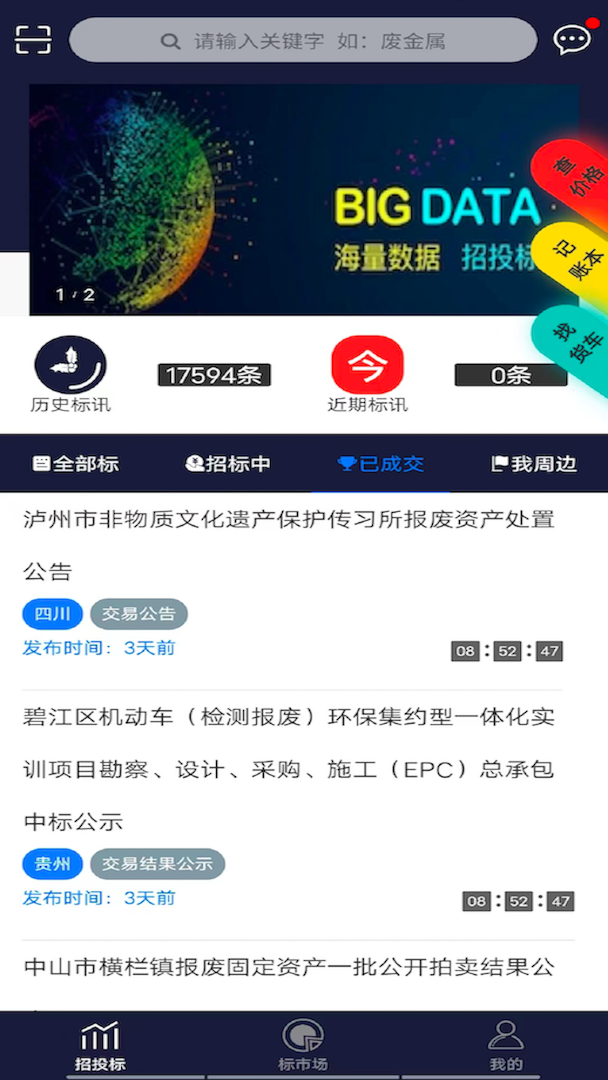Tap the keyword search box

tap(303, 41)
